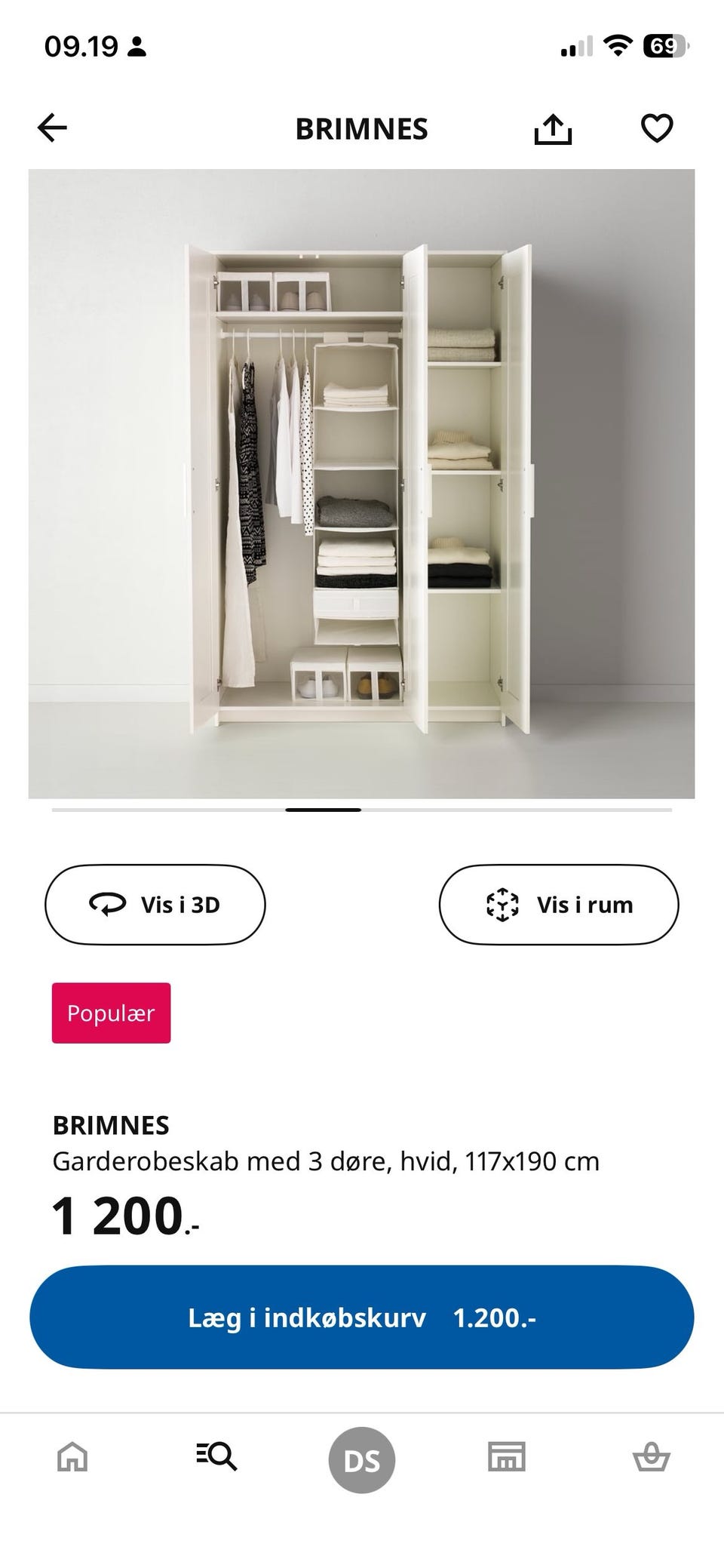Open the store locator icon

coord(506,1459)
